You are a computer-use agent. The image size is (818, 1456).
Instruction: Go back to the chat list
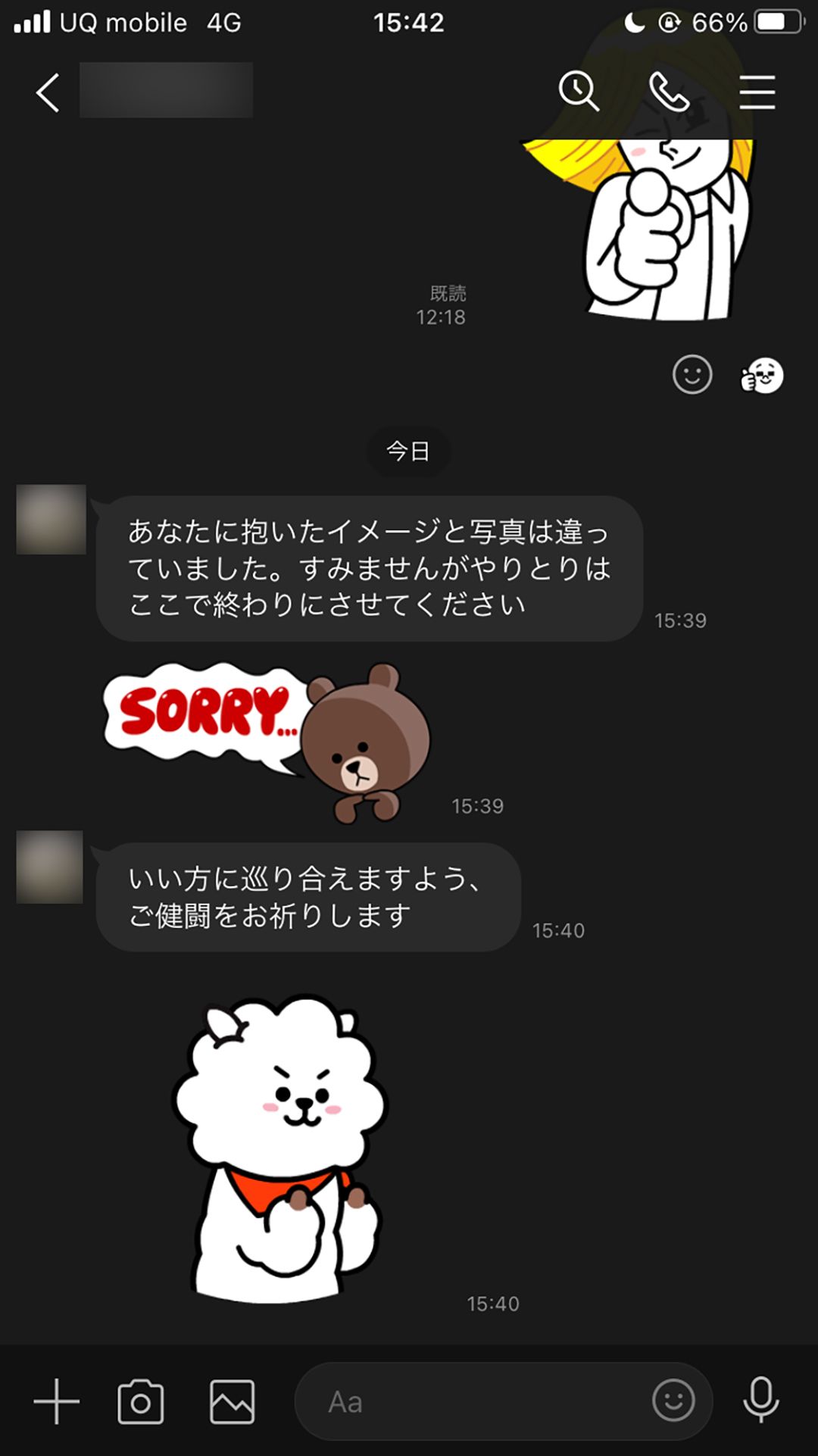point(48,93)
